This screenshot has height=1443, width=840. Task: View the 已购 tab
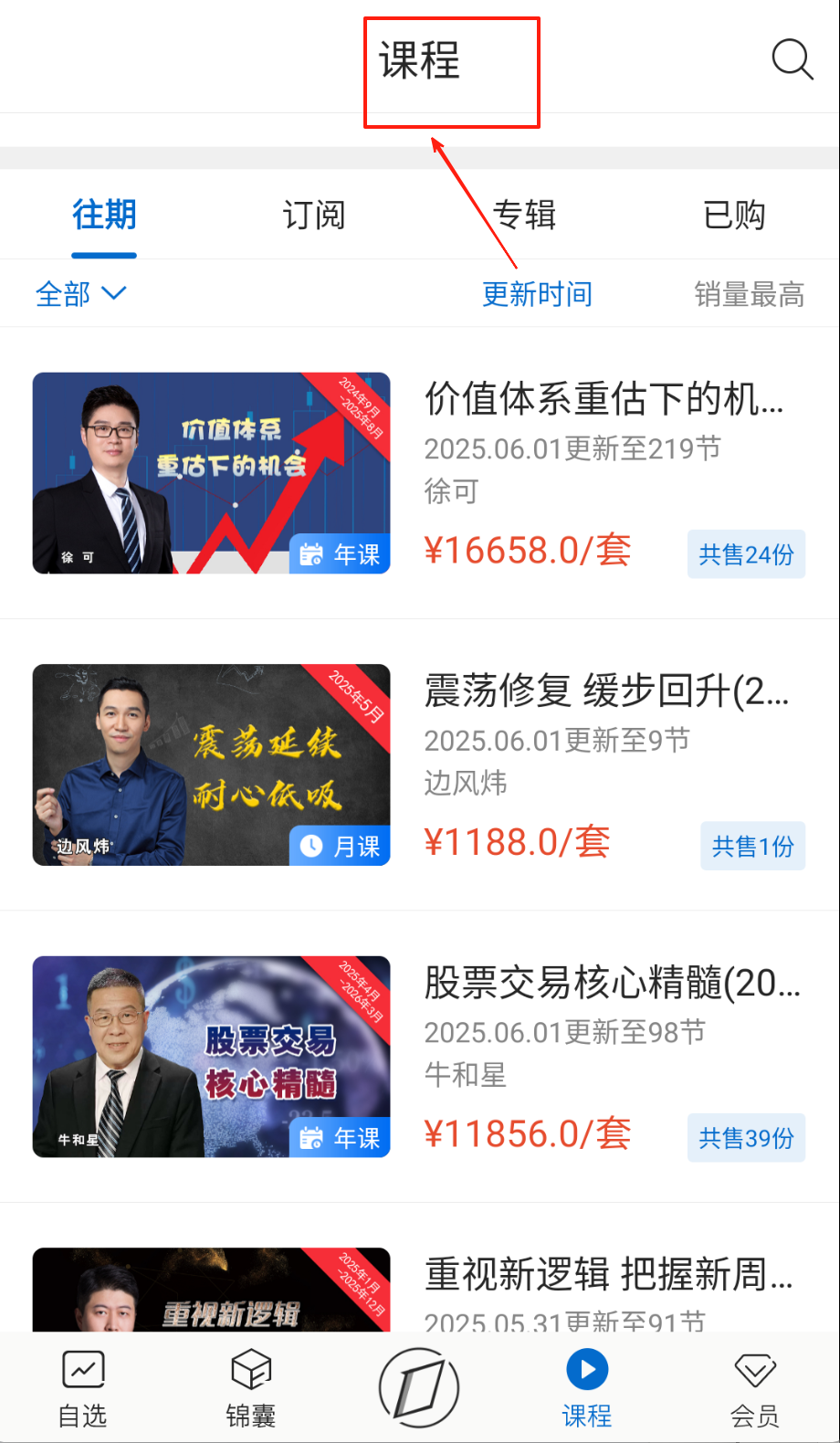pos(734,216)
